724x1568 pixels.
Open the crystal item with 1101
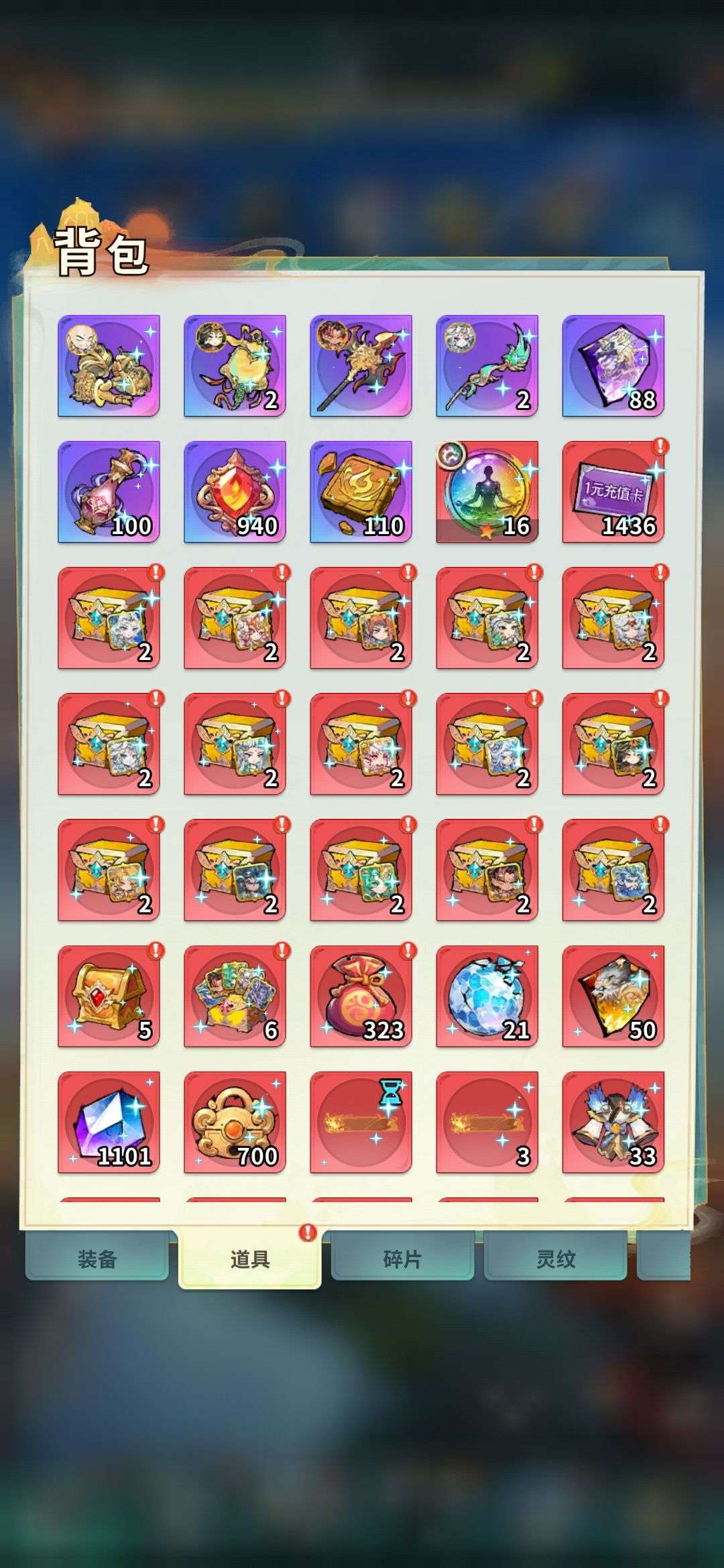point(109,1122)
